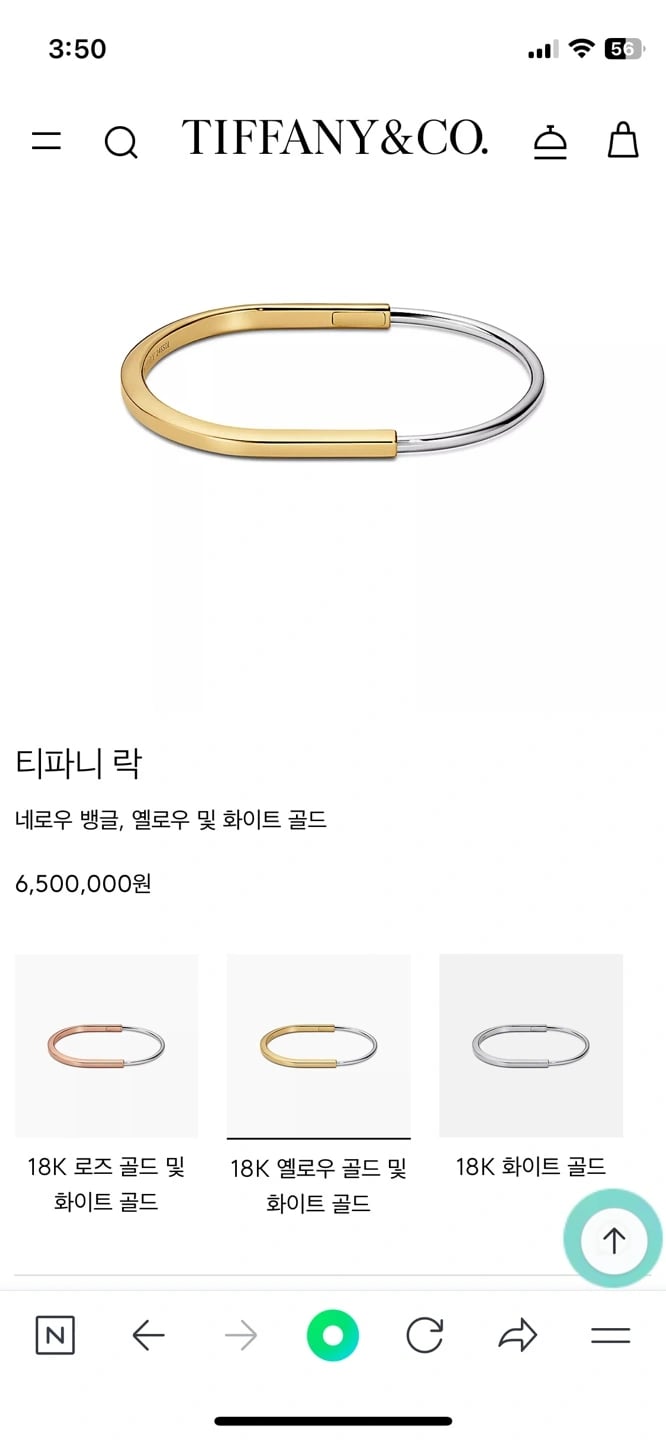
Task: Tap the scroll-to-top arrow button
Action: coord(613,1240)
